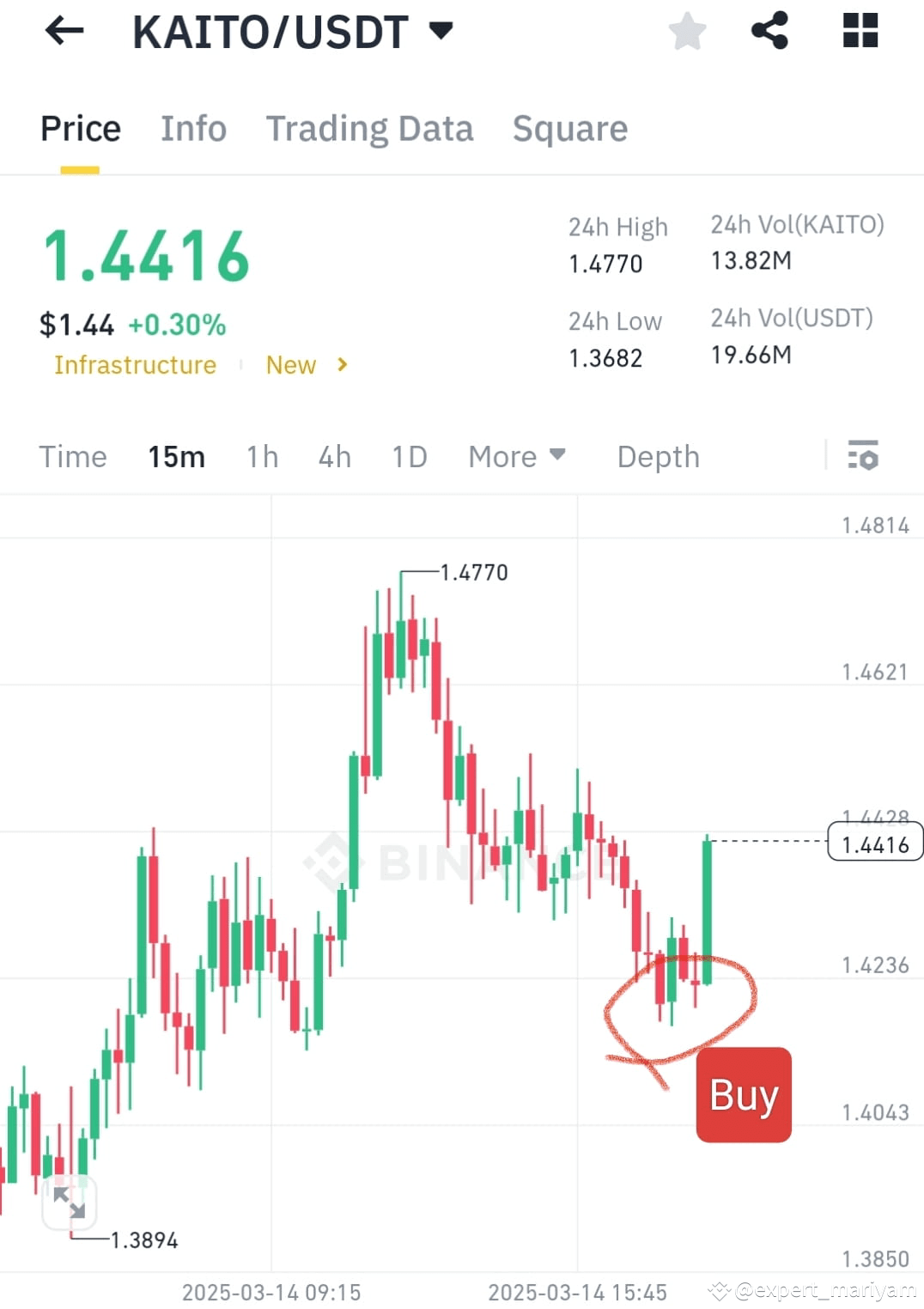Enable the 4h candle interval
This screenshot has height=1309, width=924.
(x=334, y=456)
